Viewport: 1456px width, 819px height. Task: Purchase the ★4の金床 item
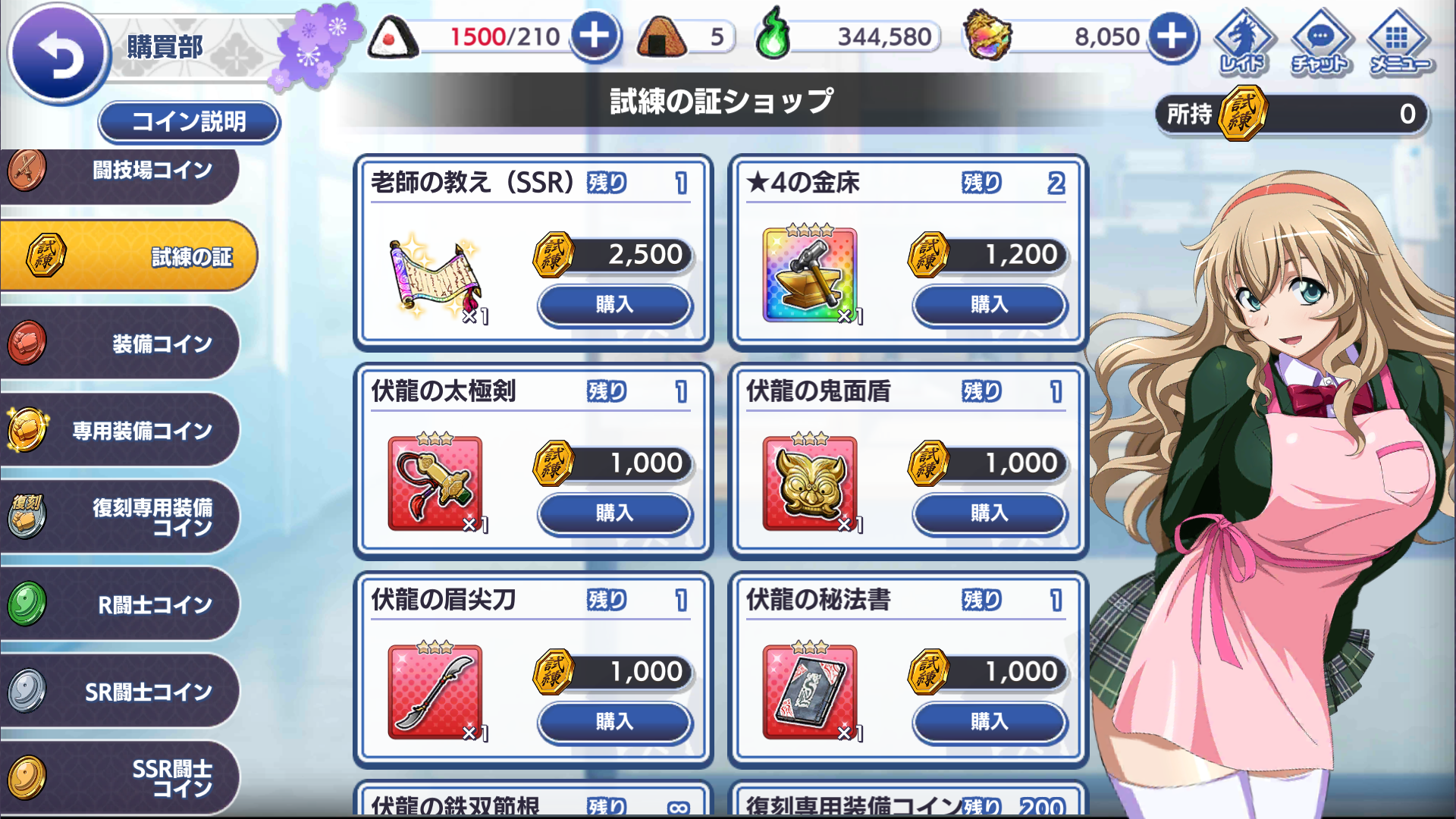point(989,305)
